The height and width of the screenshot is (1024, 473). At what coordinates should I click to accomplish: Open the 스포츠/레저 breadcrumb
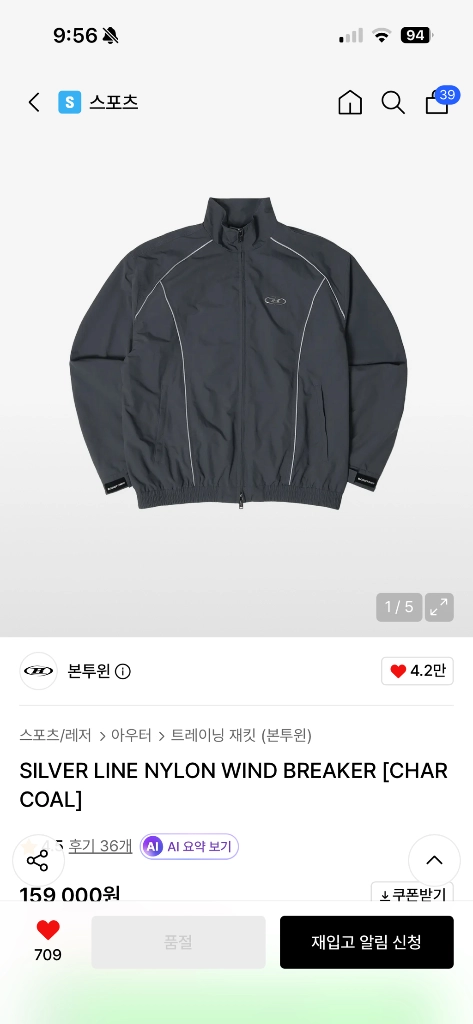tap(56, 735)
